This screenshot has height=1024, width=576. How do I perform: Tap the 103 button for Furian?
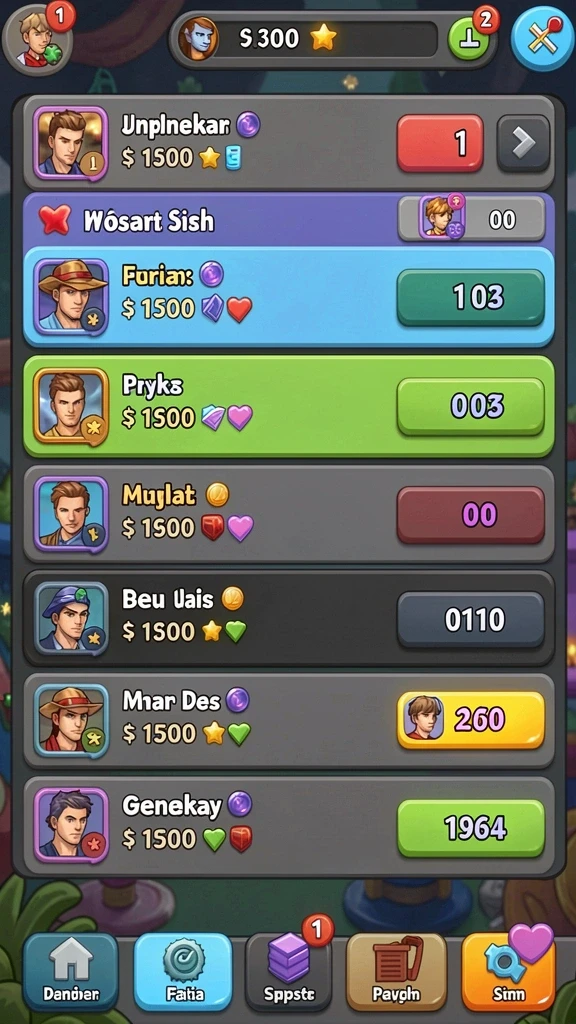coord(470,298)
